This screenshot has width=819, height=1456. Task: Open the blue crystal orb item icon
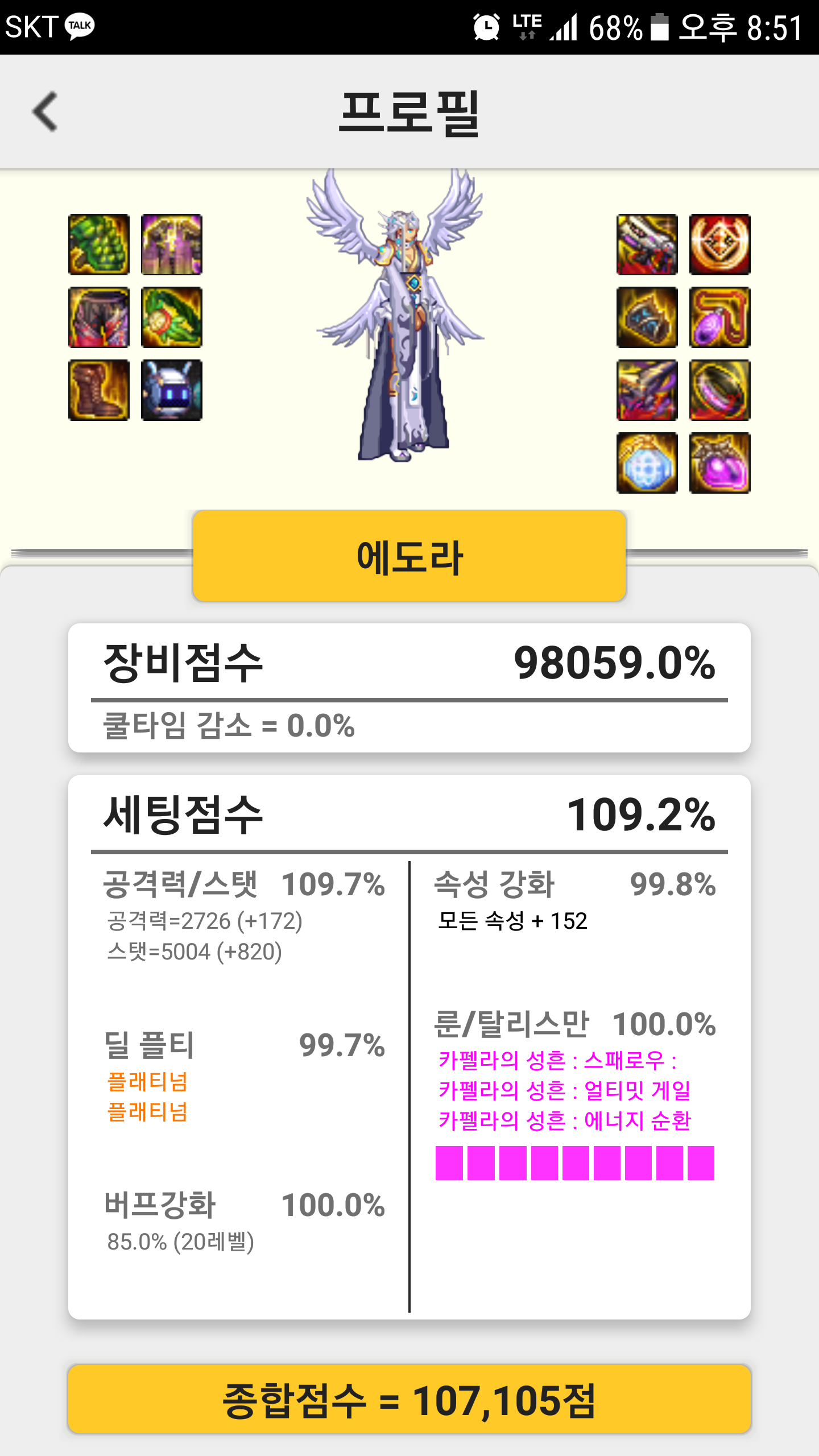[647, 463]
